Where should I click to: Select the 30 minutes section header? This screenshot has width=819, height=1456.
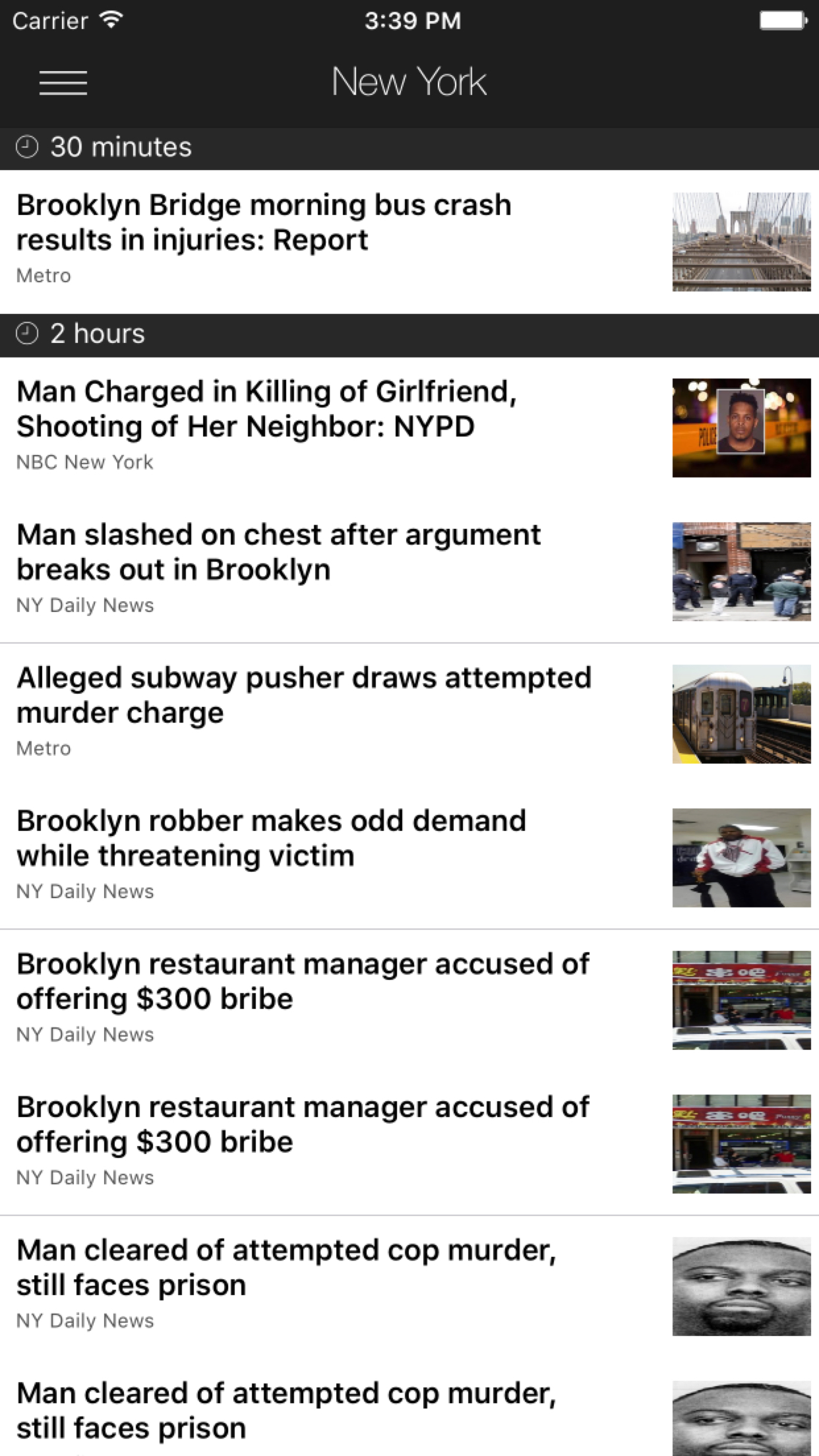120,146
